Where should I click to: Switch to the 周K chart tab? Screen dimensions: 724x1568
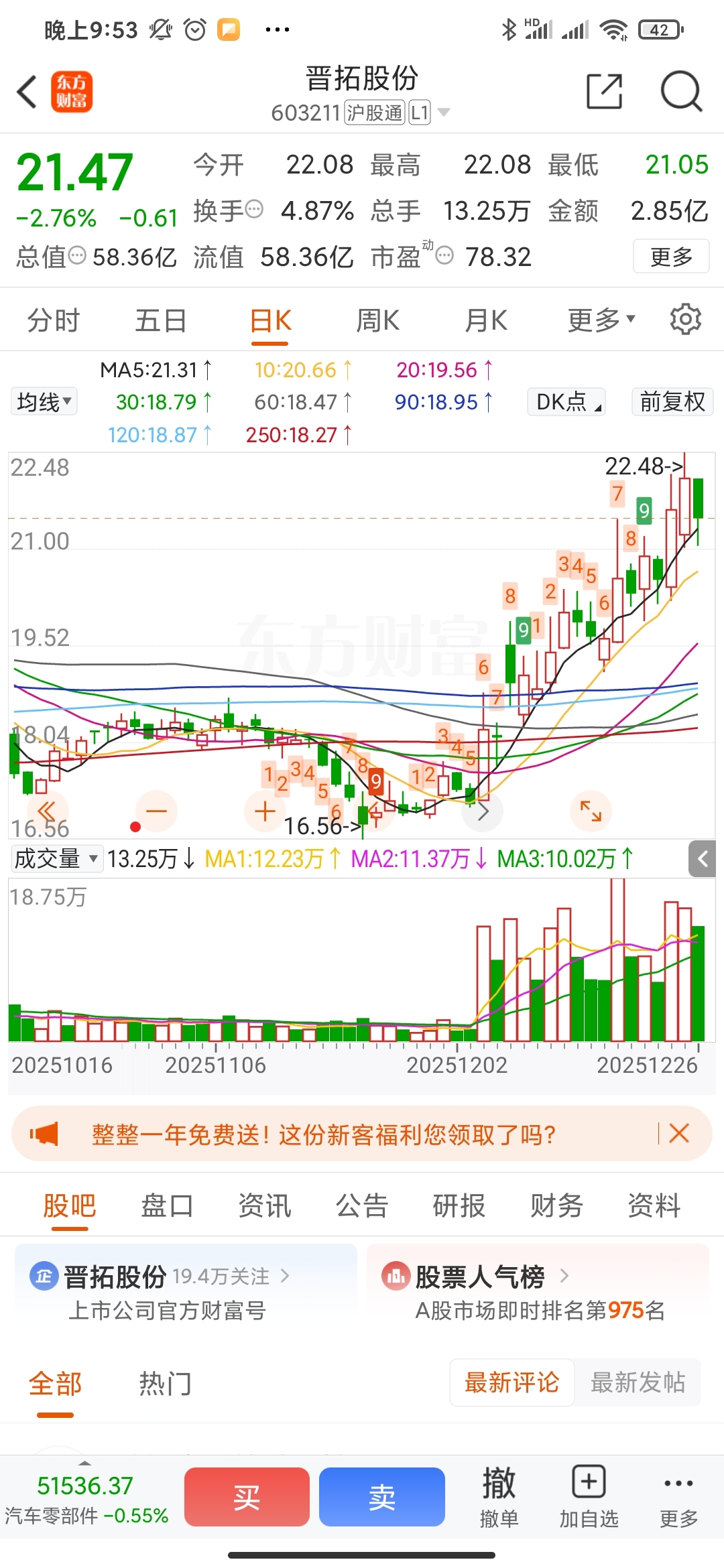[377, 320]
